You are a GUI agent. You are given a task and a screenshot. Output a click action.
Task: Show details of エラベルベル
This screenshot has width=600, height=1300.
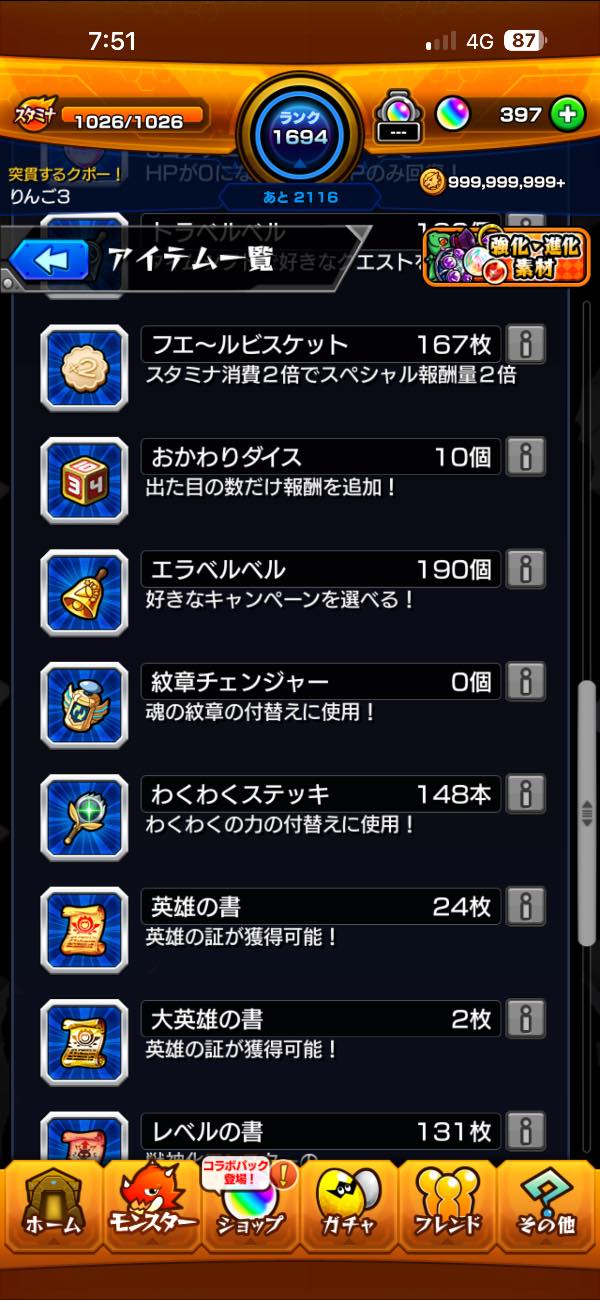tap(525, 569)
